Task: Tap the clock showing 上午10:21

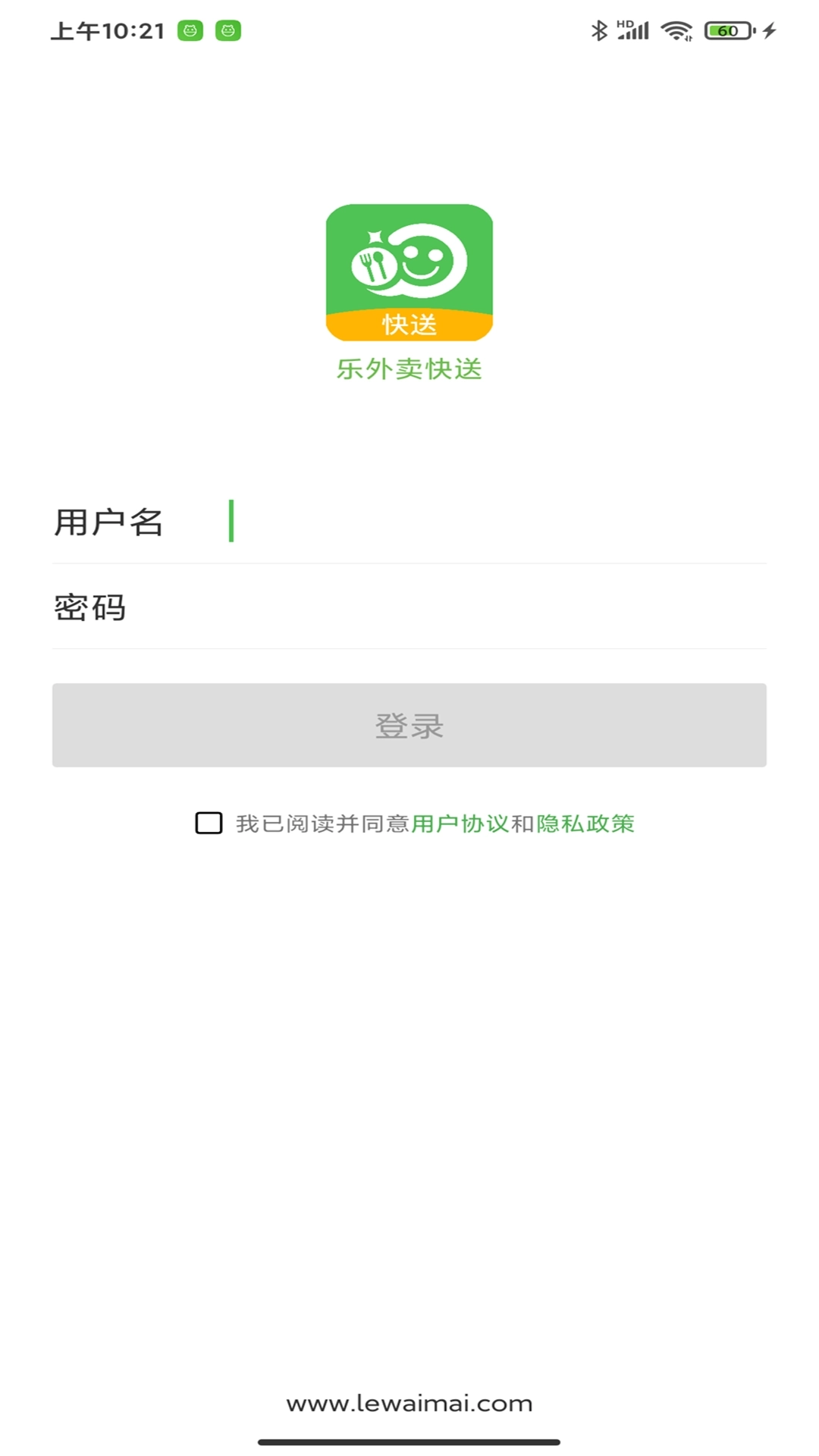Action: [x=106, y=30]
